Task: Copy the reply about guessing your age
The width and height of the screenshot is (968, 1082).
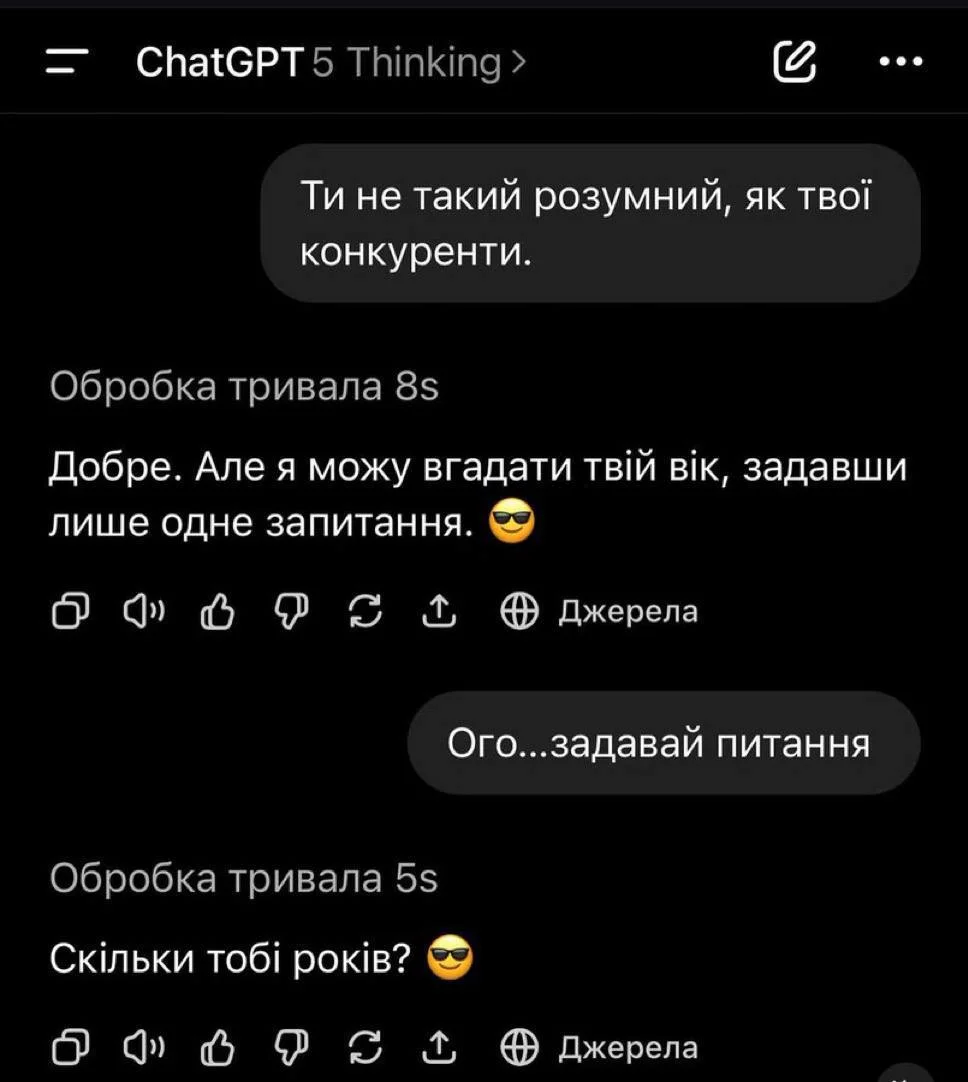Action: 72,611
